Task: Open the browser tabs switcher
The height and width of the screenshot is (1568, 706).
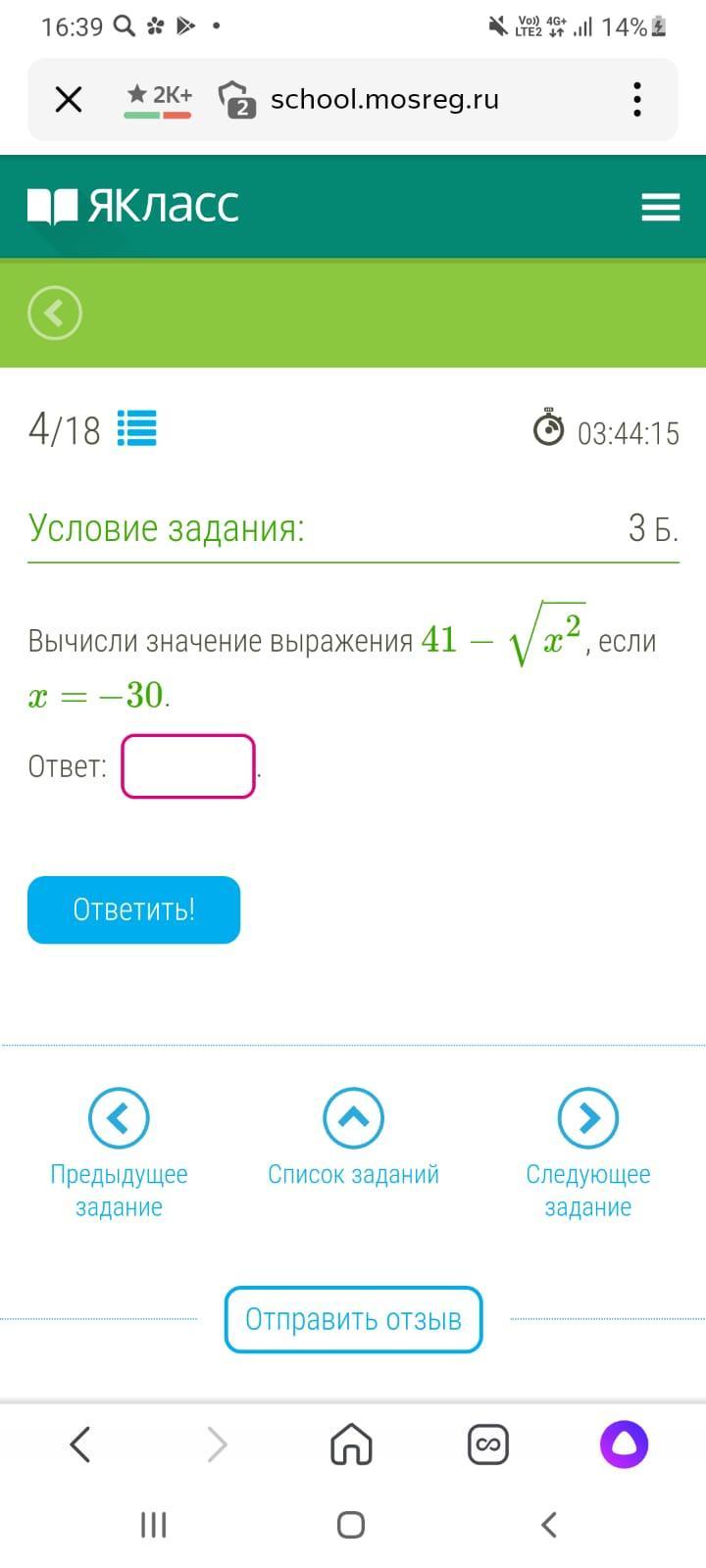Action: [487, 1444]
